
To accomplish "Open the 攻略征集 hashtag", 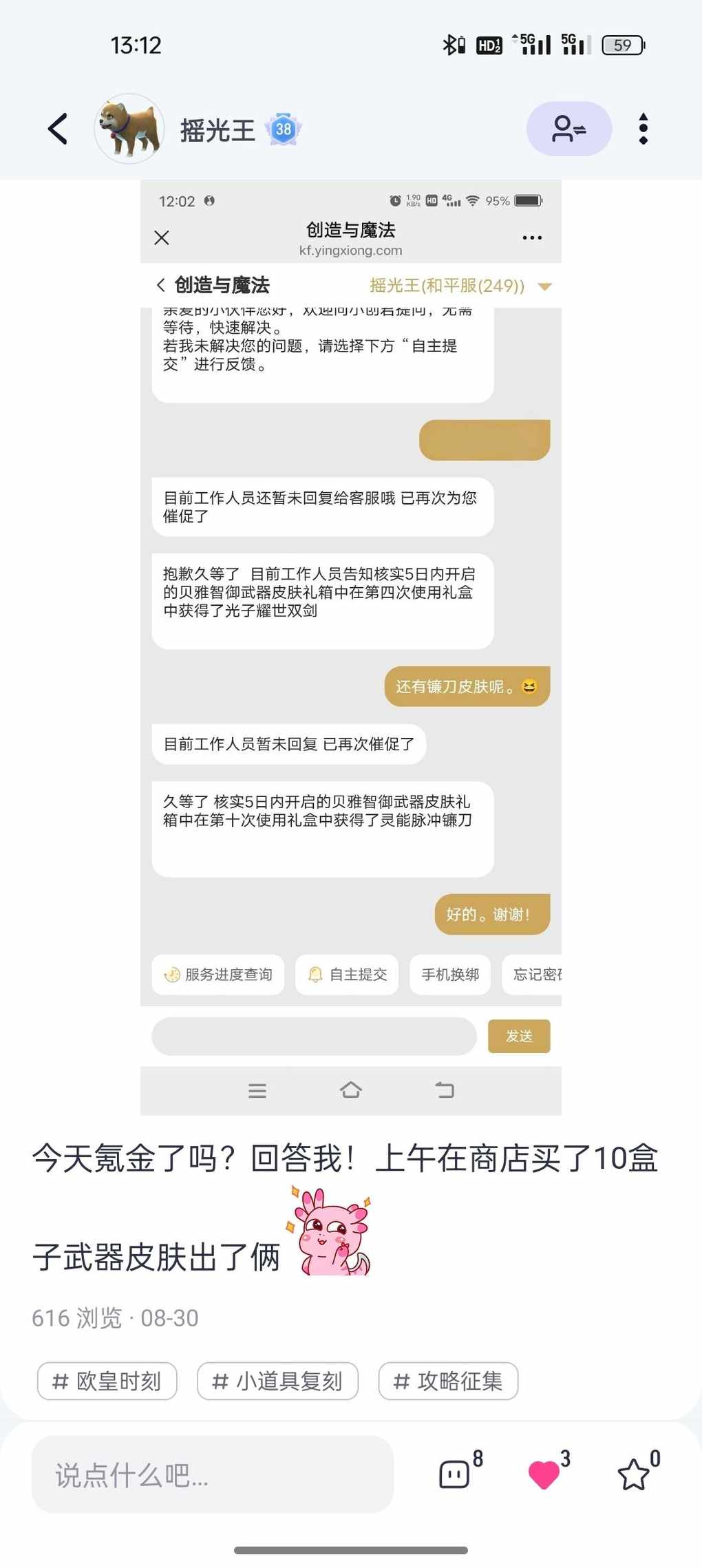I will (x=448, y=1381).
